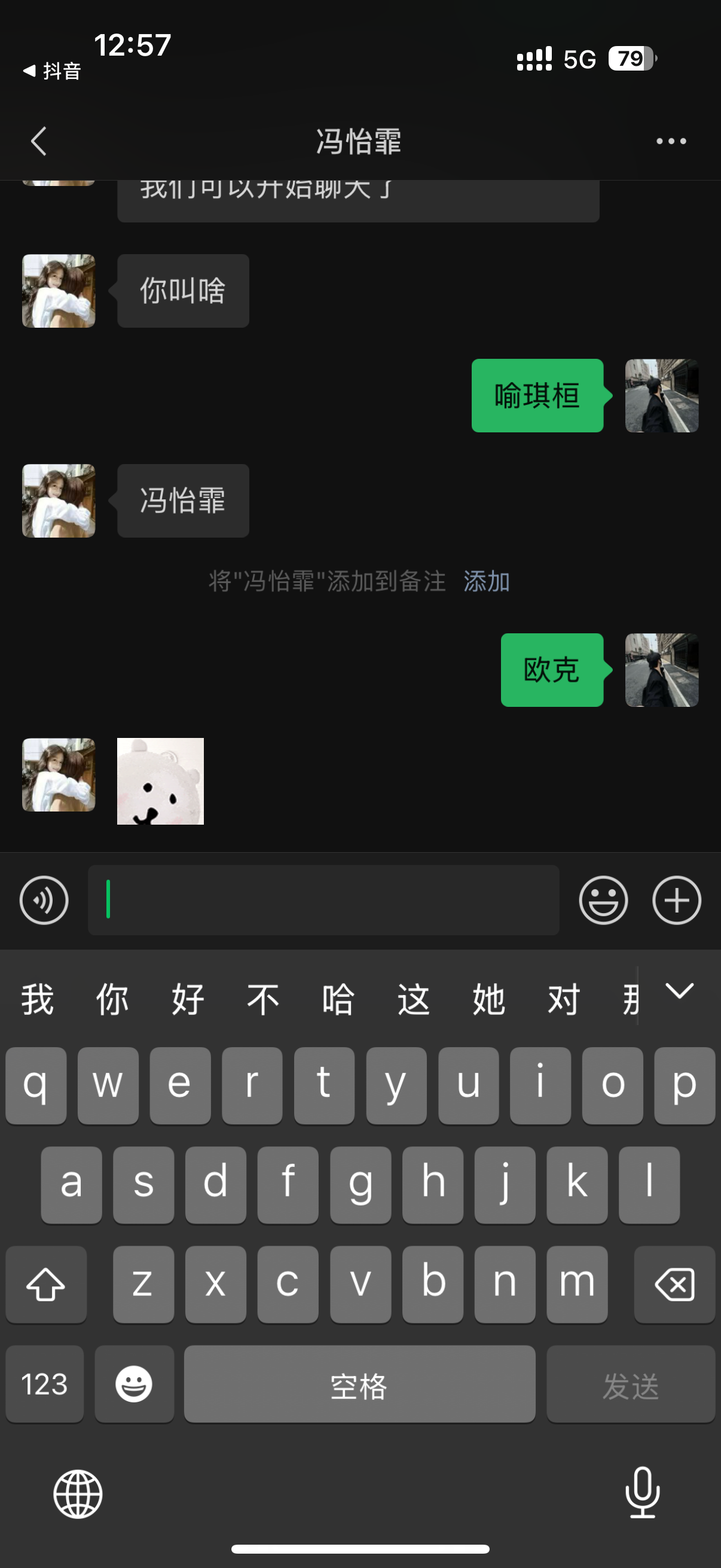The width and height of the screenshot is (721, 1568).
Task: Return to 抖音 app
Action: 53,71
